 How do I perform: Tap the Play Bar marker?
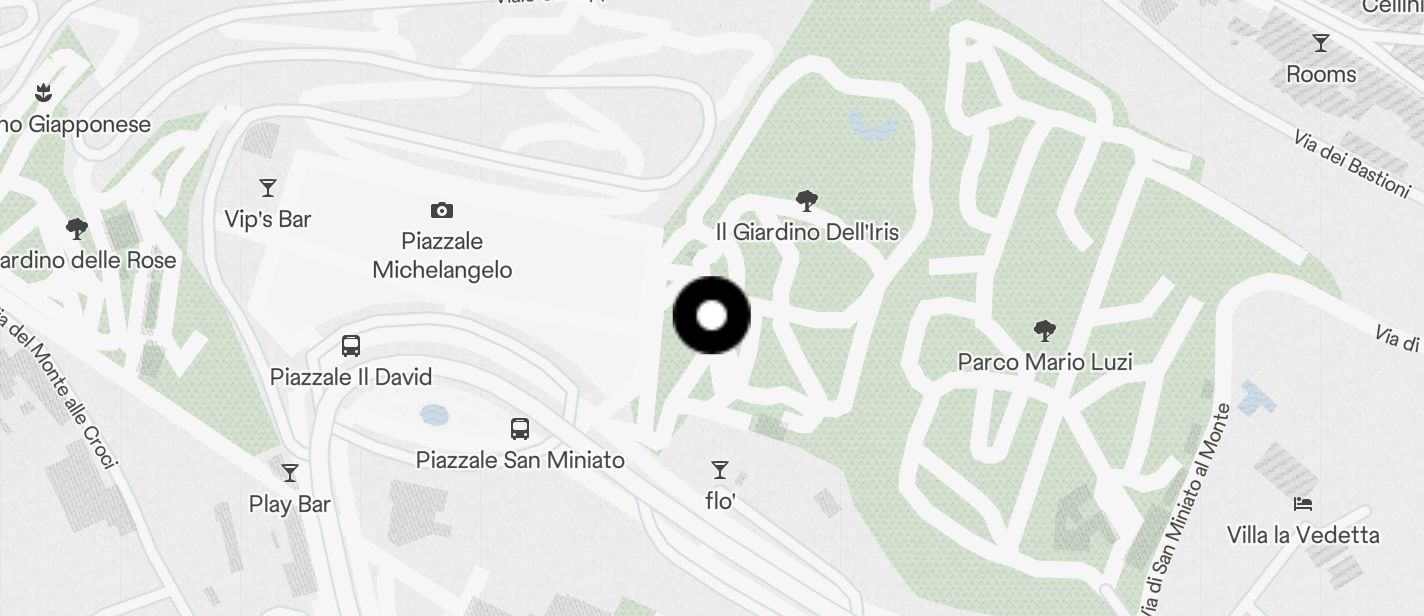coord(290,473)
